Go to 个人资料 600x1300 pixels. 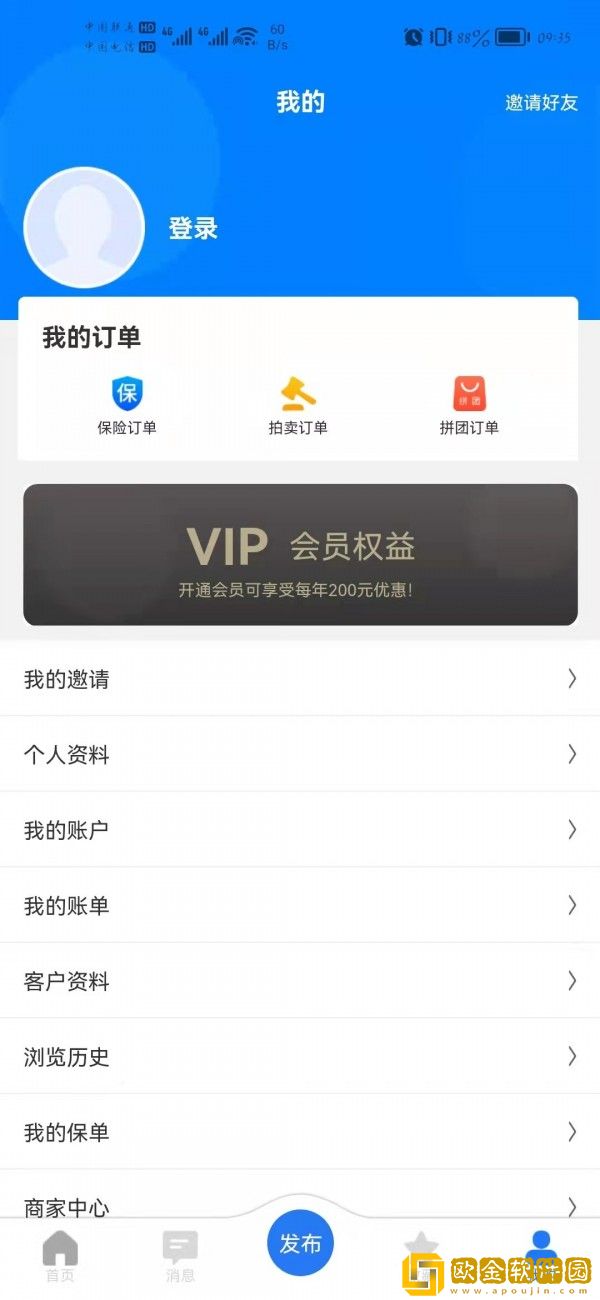(300, 755)
